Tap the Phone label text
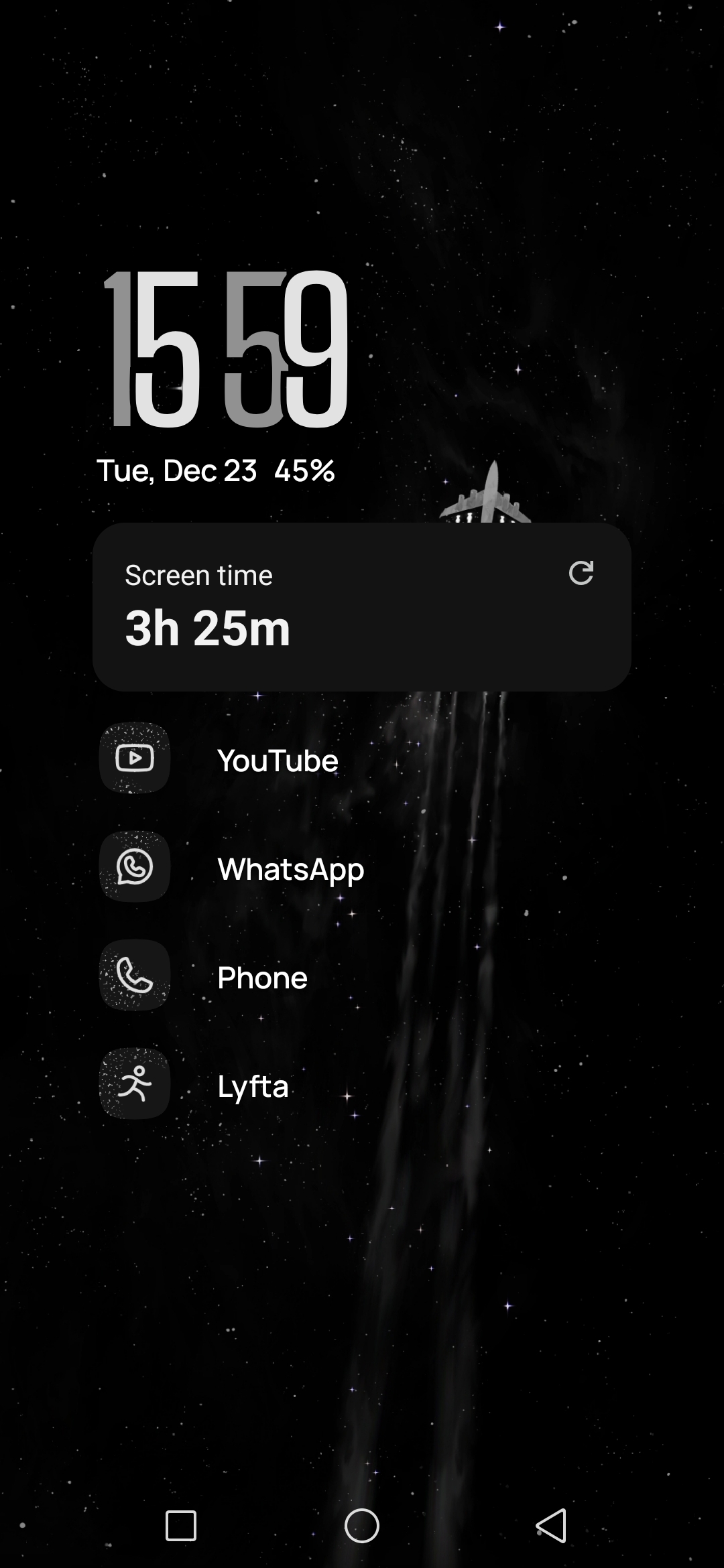Viewport: 724px width, 1568px height. [261, 978]
